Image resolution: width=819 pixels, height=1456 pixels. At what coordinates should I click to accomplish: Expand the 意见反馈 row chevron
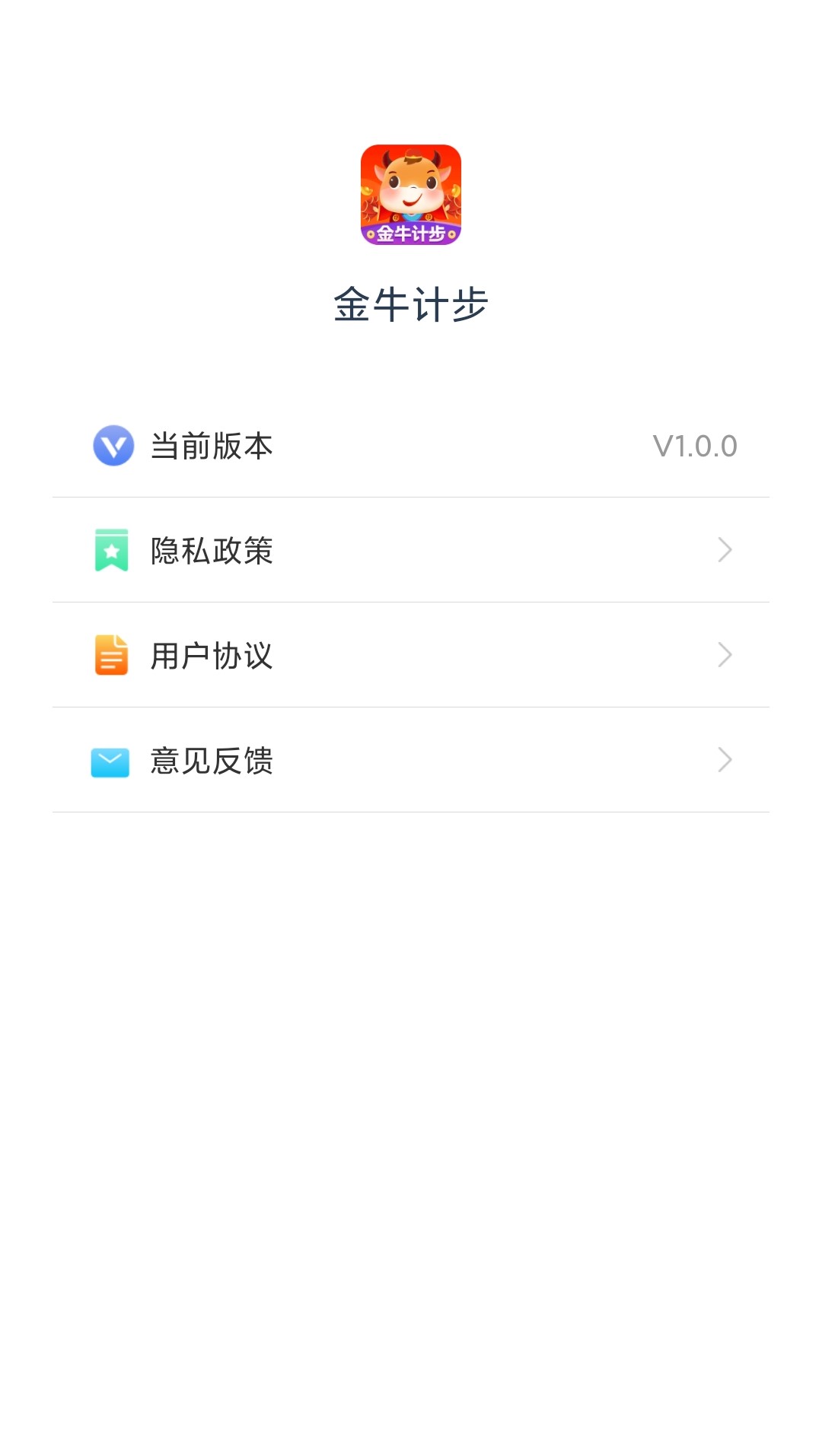(x=725, y=760)
